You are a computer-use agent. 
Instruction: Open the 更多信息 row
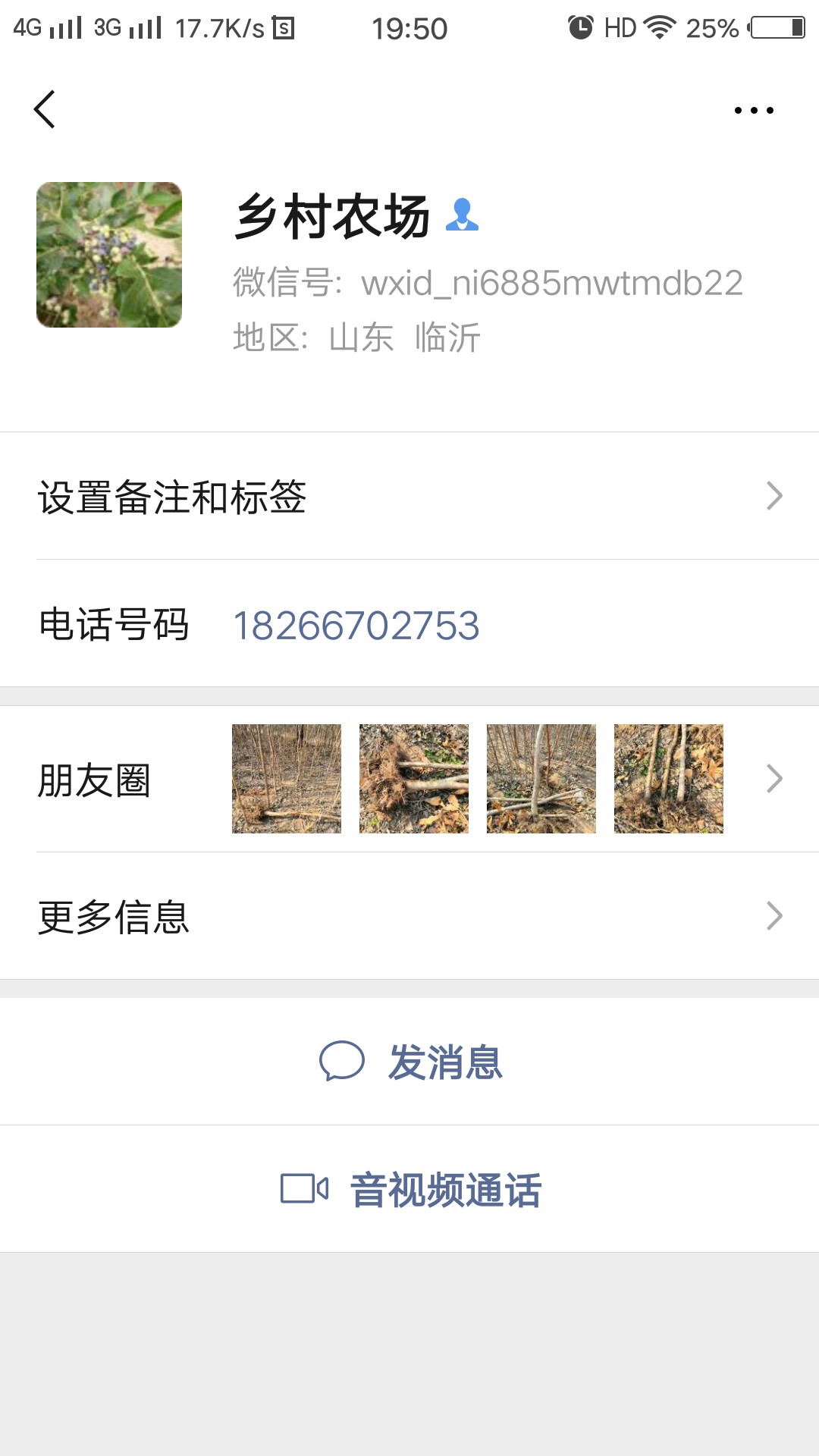click(x=409, y=916)
